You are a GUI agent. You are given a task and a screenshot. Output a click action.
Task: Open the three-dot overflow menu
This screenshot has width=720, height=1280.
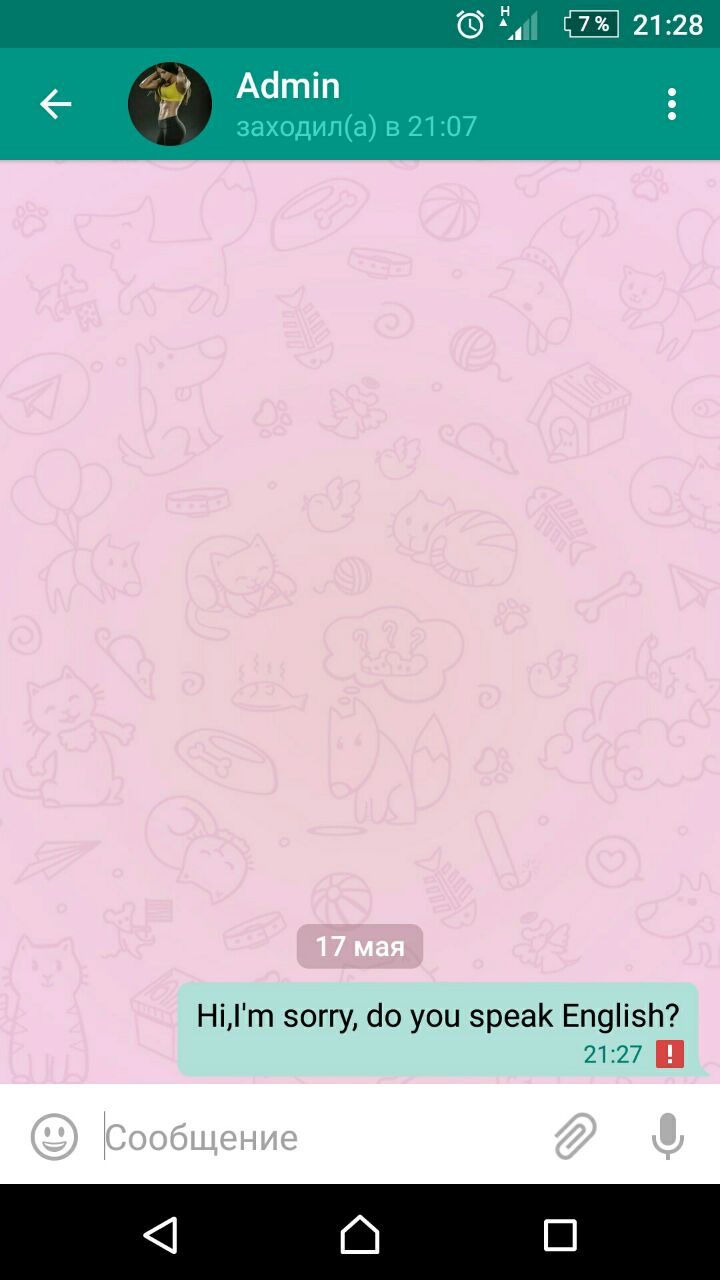(672, 104)
